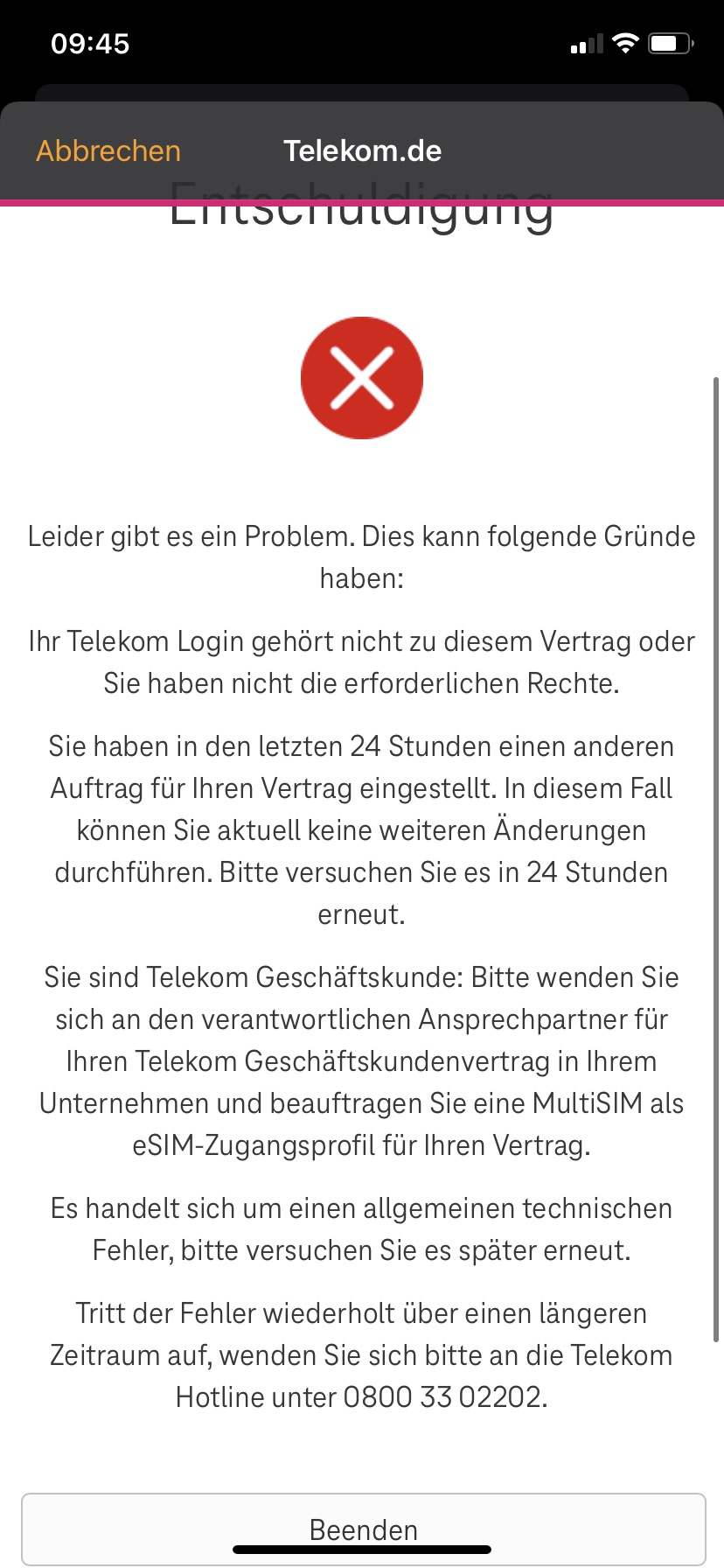
Task: Tap Abbrechen to cancel
Action: tap(108, 151)
